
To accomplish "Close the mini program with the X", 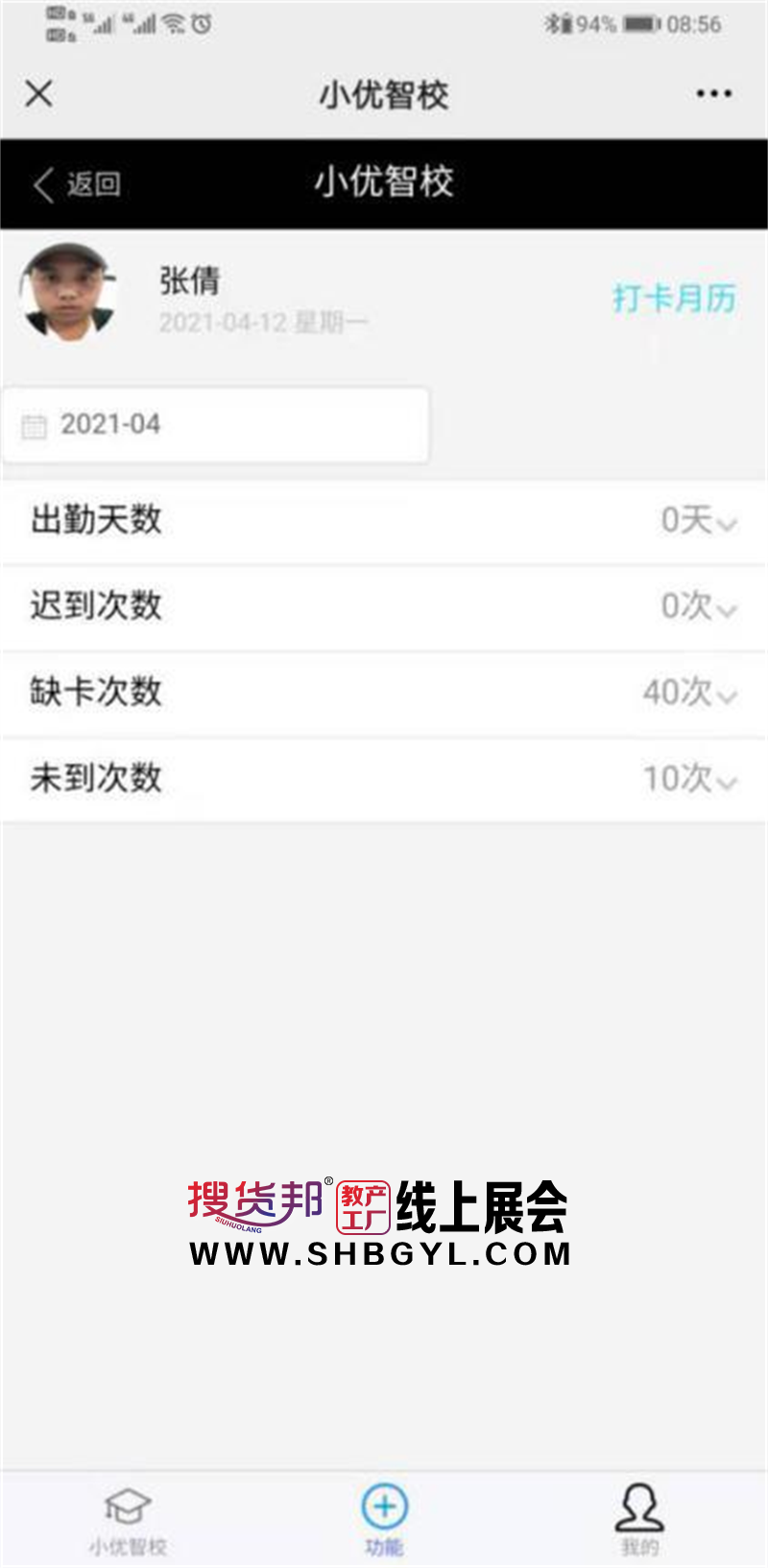I will 39,93.
